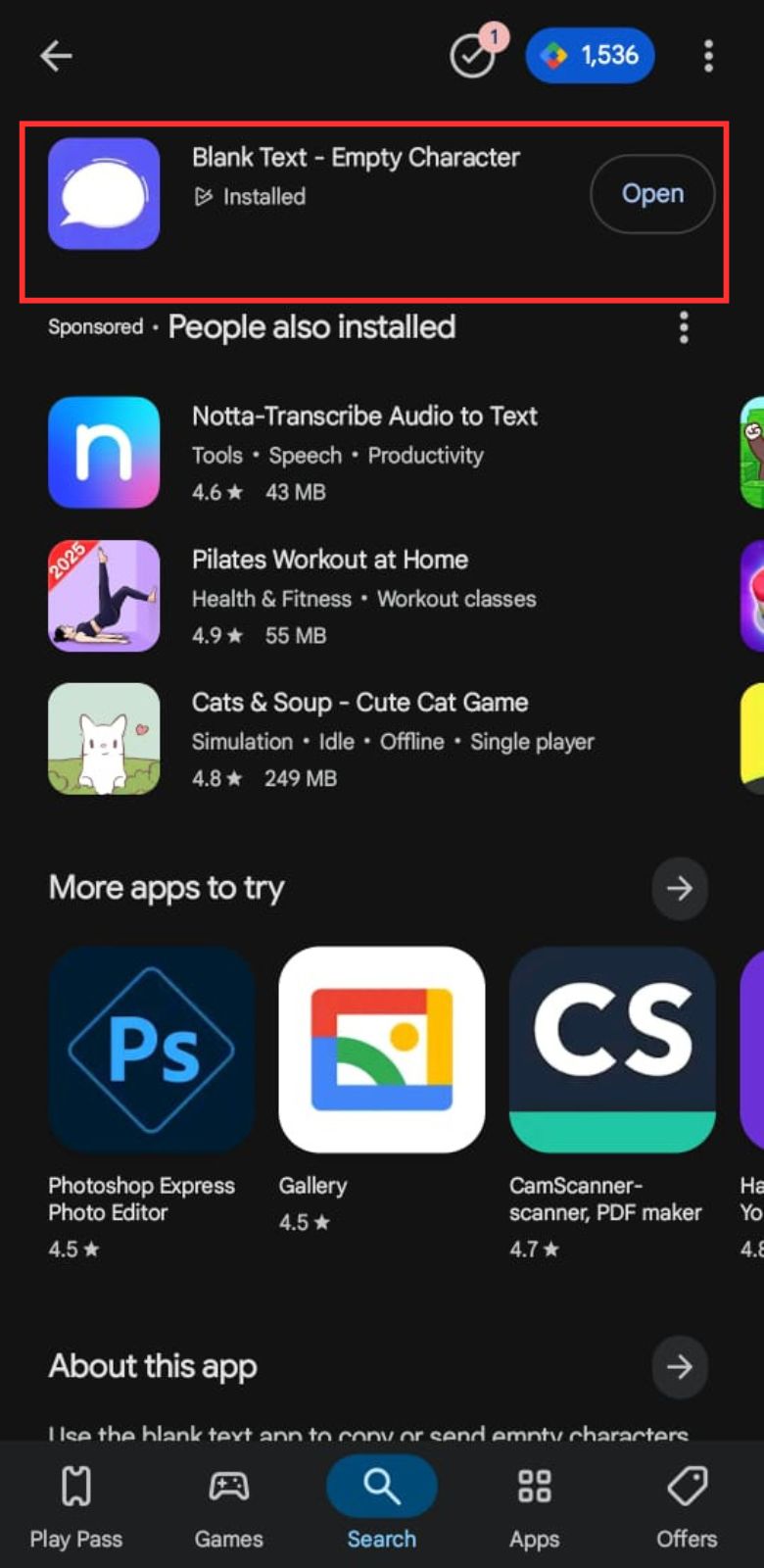Open the top-right overflow menu

708,56
